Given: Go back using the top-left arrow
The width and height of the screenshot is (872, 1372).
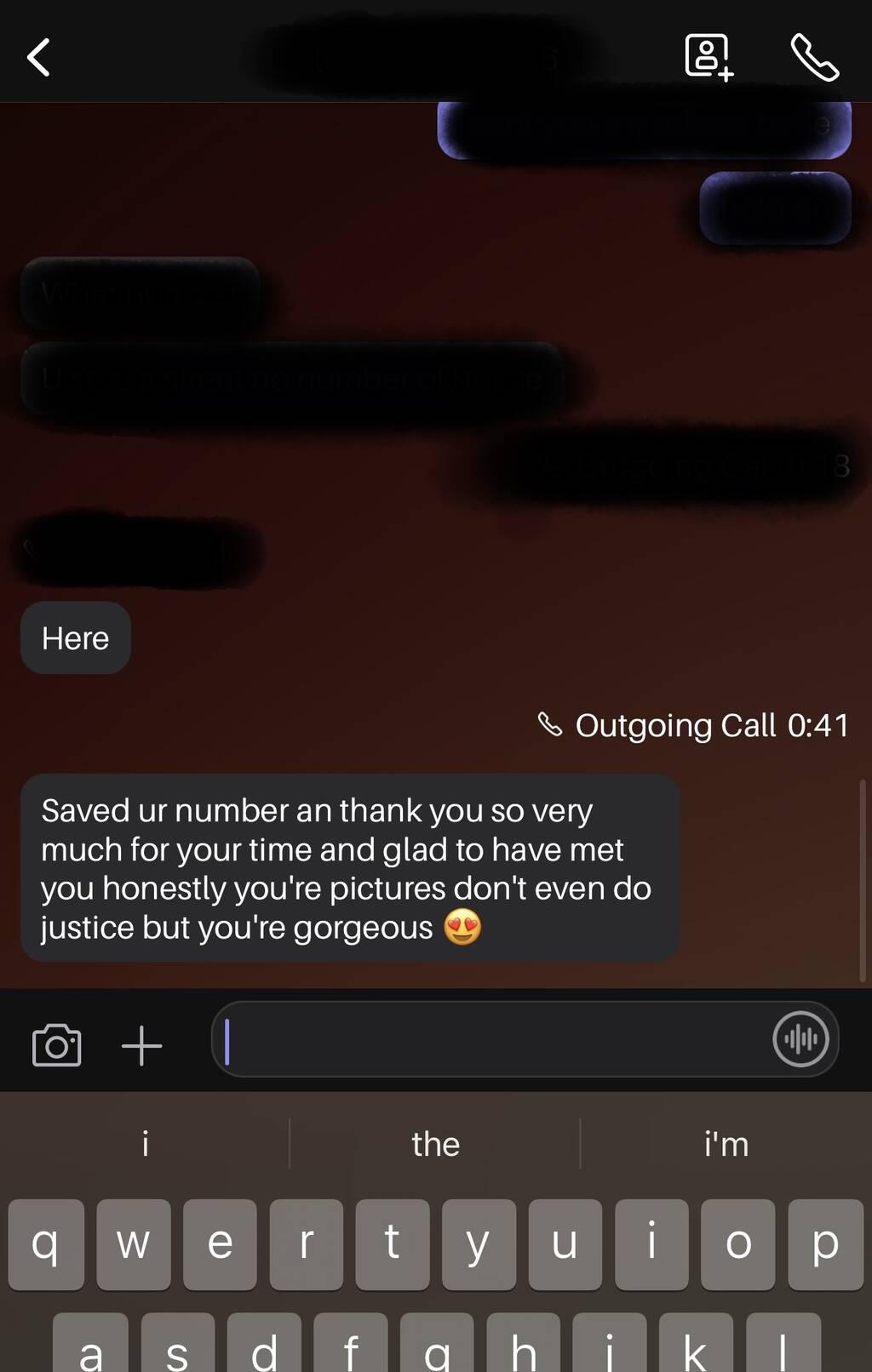Looking at the screenshot, I should click(39, 58).
